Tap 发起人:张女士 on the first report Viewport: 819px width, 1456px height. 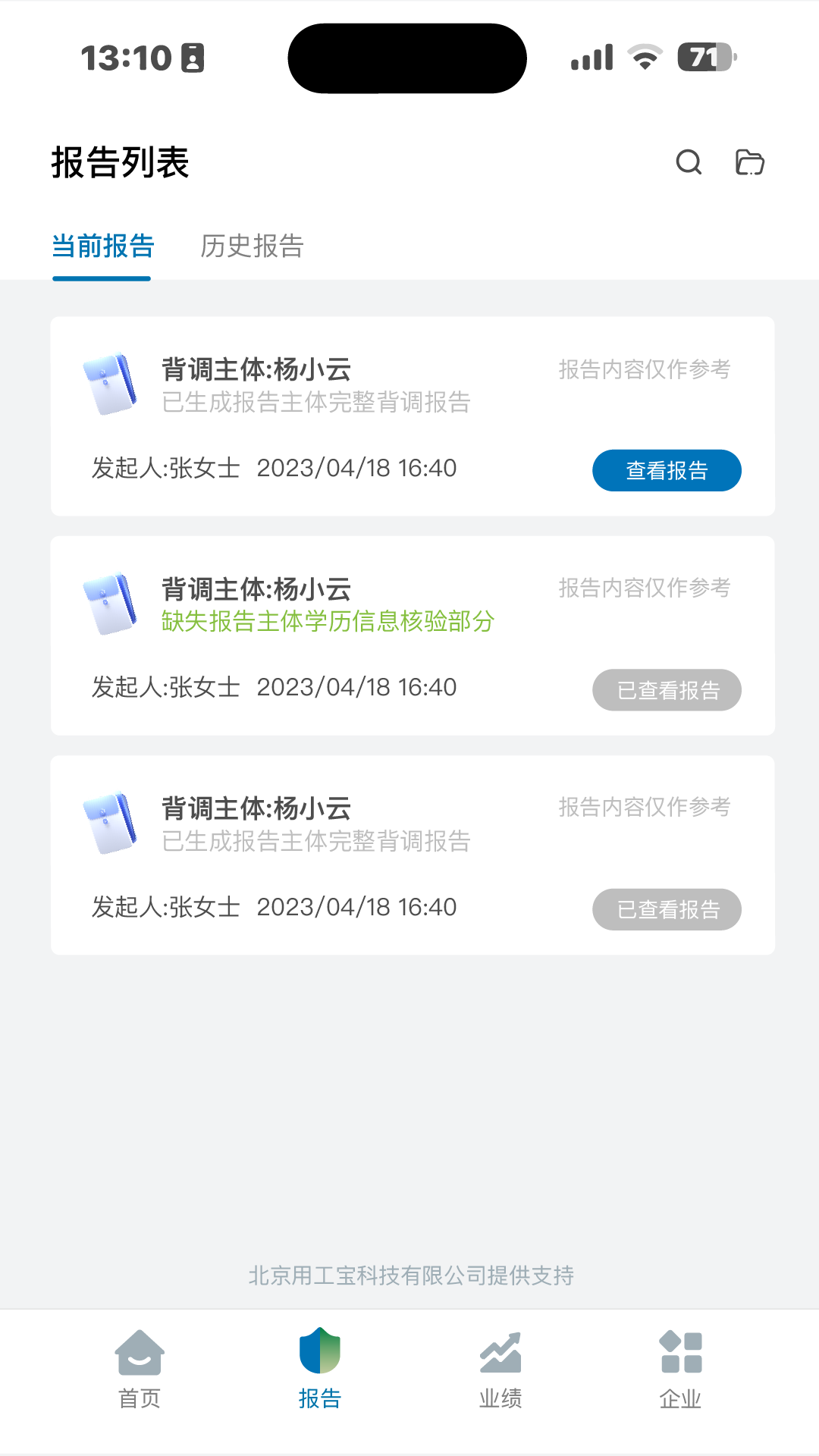165,469
